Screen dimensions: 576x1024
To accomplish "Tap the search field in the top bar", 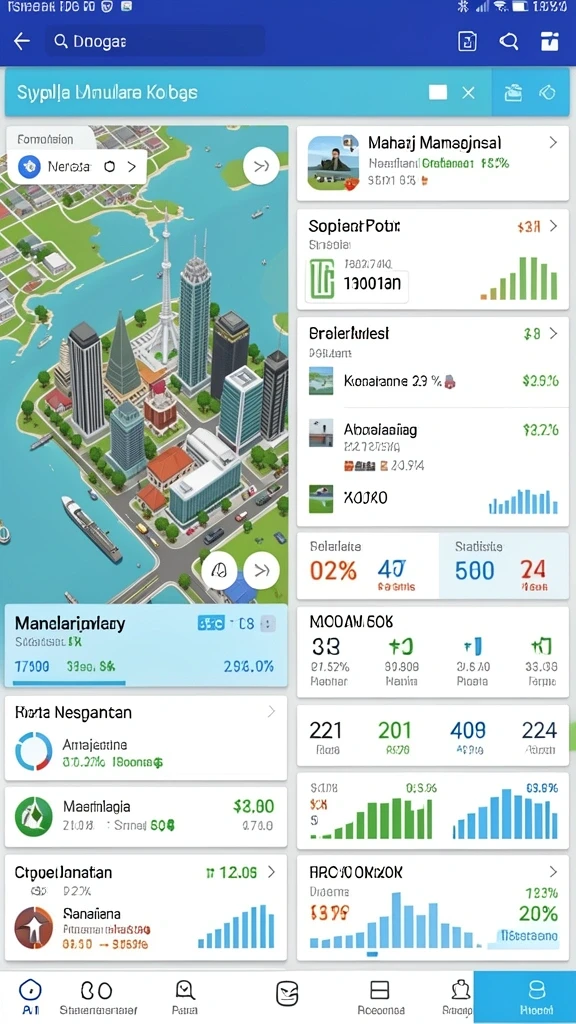I will tap(155, 42).
